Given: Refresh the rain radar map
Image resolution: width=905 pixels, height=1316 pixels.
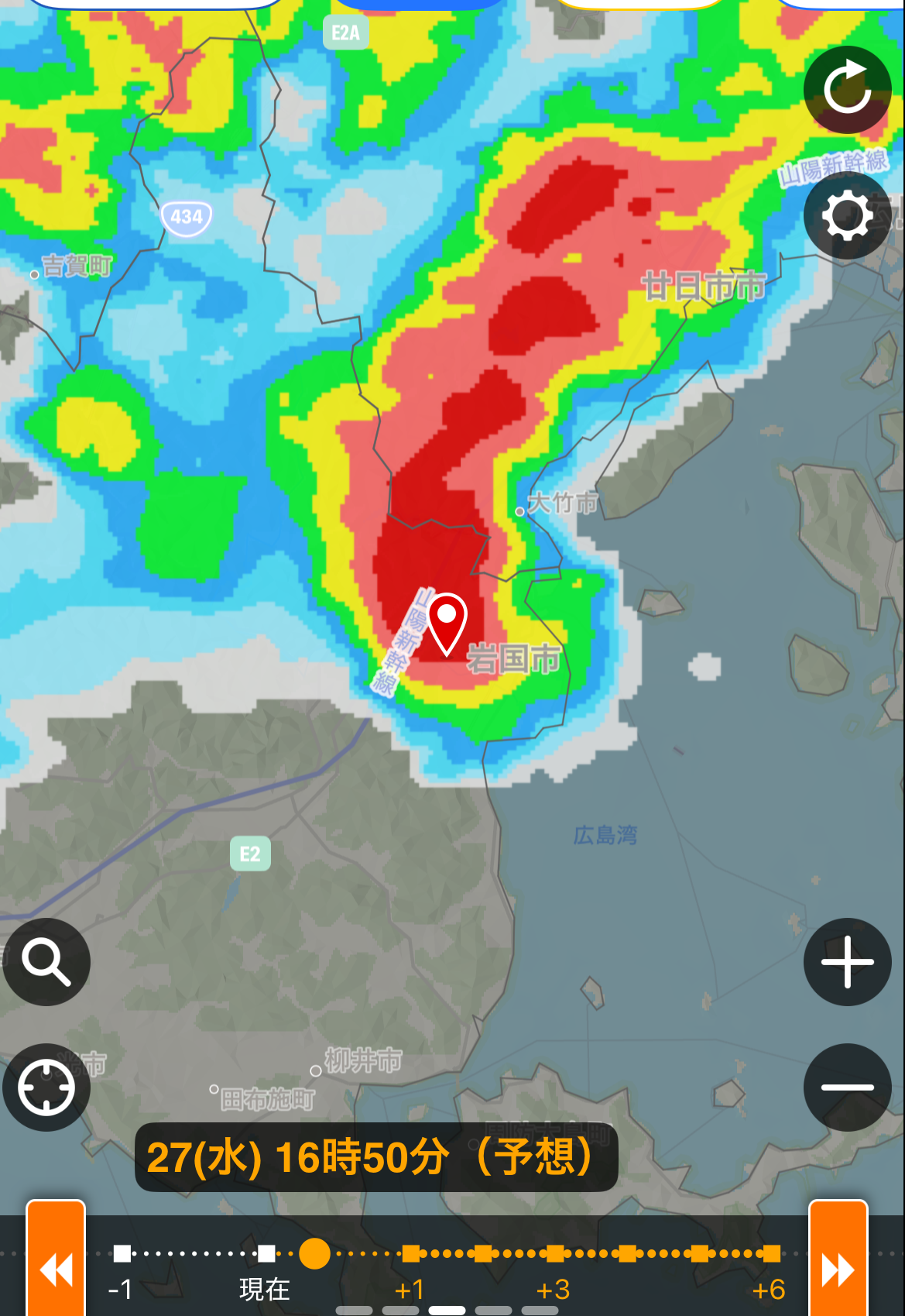Looking at the screenshot, I should (847, 90).
